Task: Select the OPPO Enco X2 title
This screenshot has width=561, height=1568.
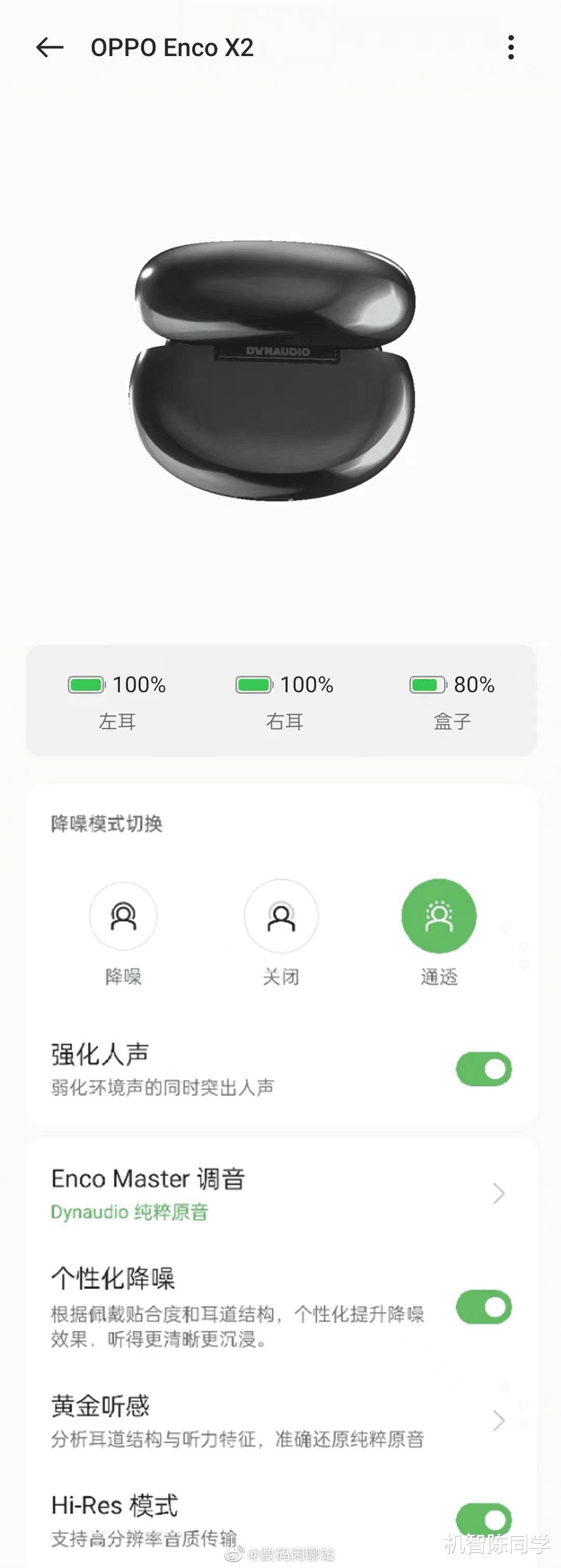Action: [172, 47]
